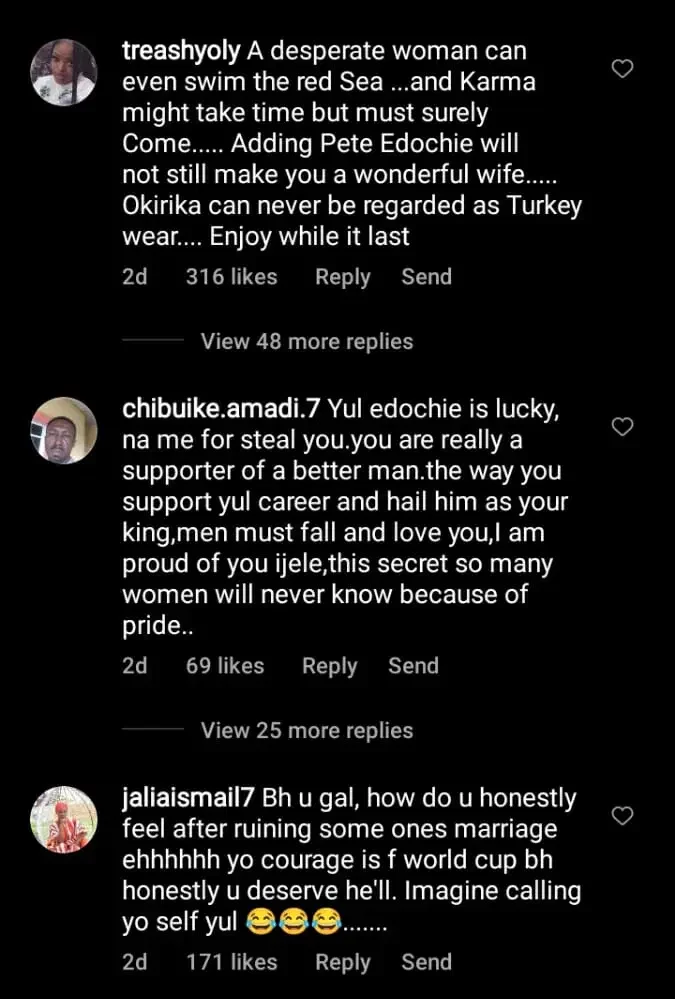Like chibuike.amadi.7's comment
Viewport: 675px width, 999px height.
click(x=622, y=427)
